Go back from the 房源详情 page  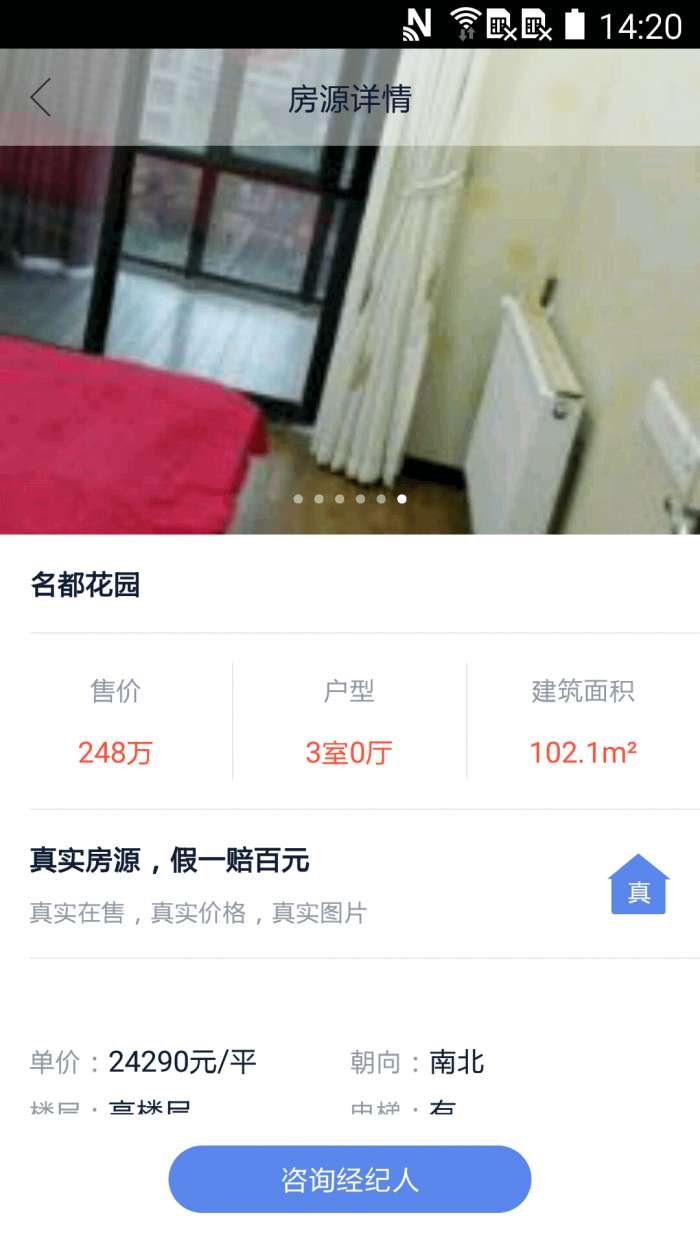tap(40, 98)
